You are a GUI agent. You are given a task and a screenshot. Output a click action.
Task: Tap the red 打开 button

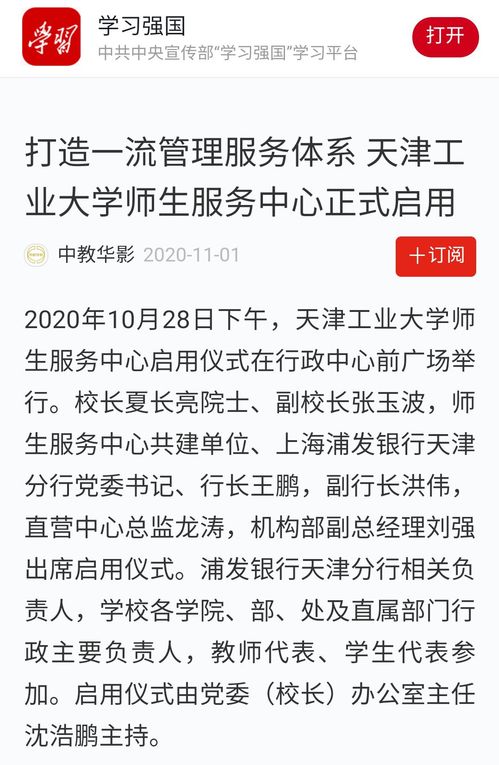445,36
